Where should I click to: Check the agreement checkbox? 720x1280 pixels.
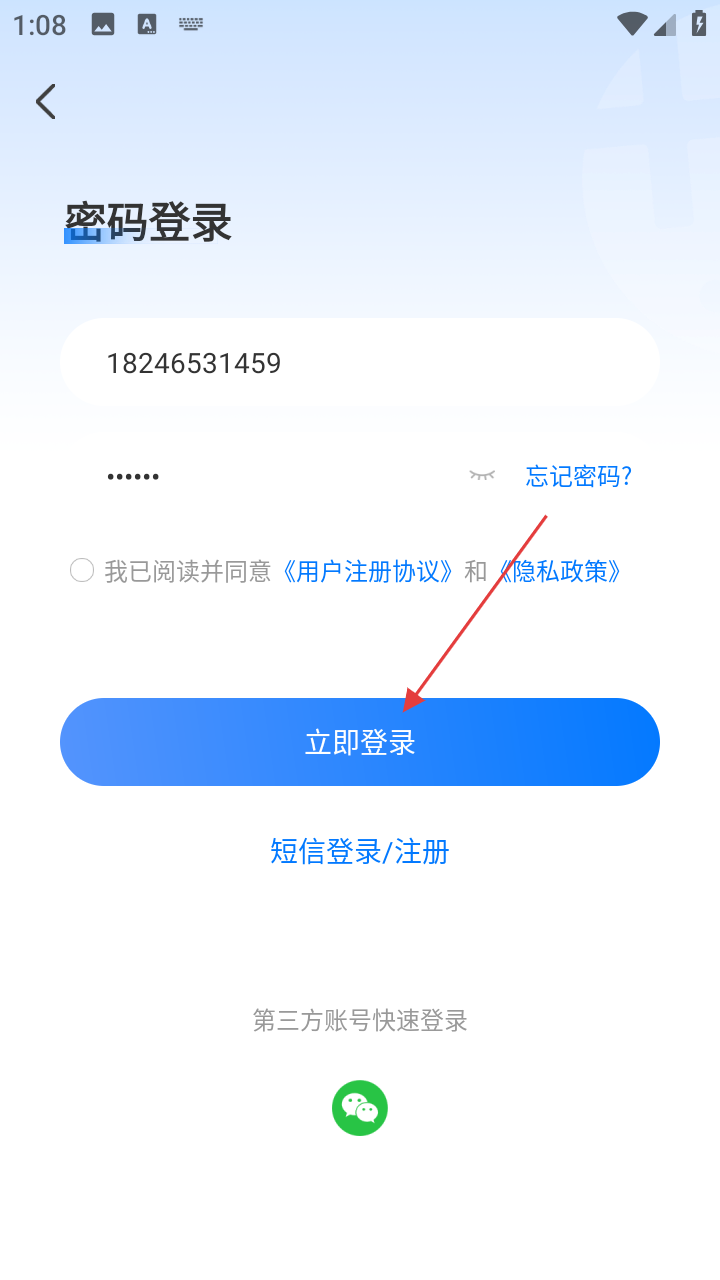tap(82, 571)
